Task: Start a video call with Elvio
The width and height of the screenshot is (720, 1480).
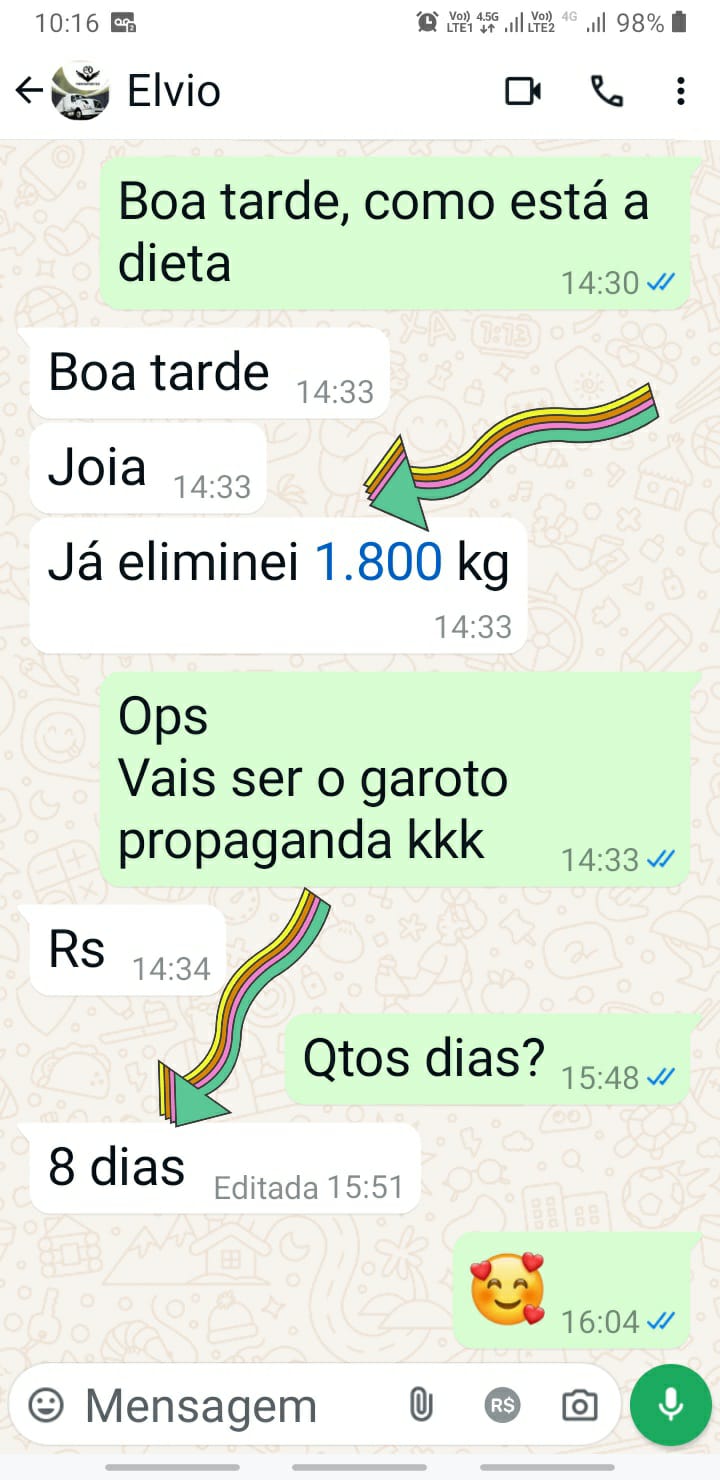Action: tap(522, 92)
